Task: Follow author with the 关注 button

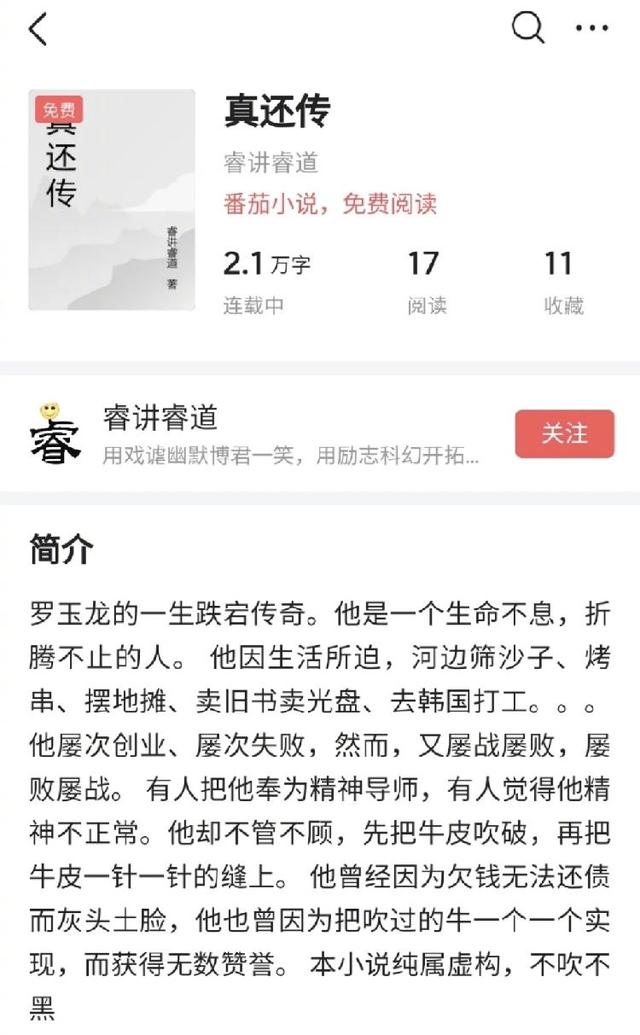Action: 564,433
